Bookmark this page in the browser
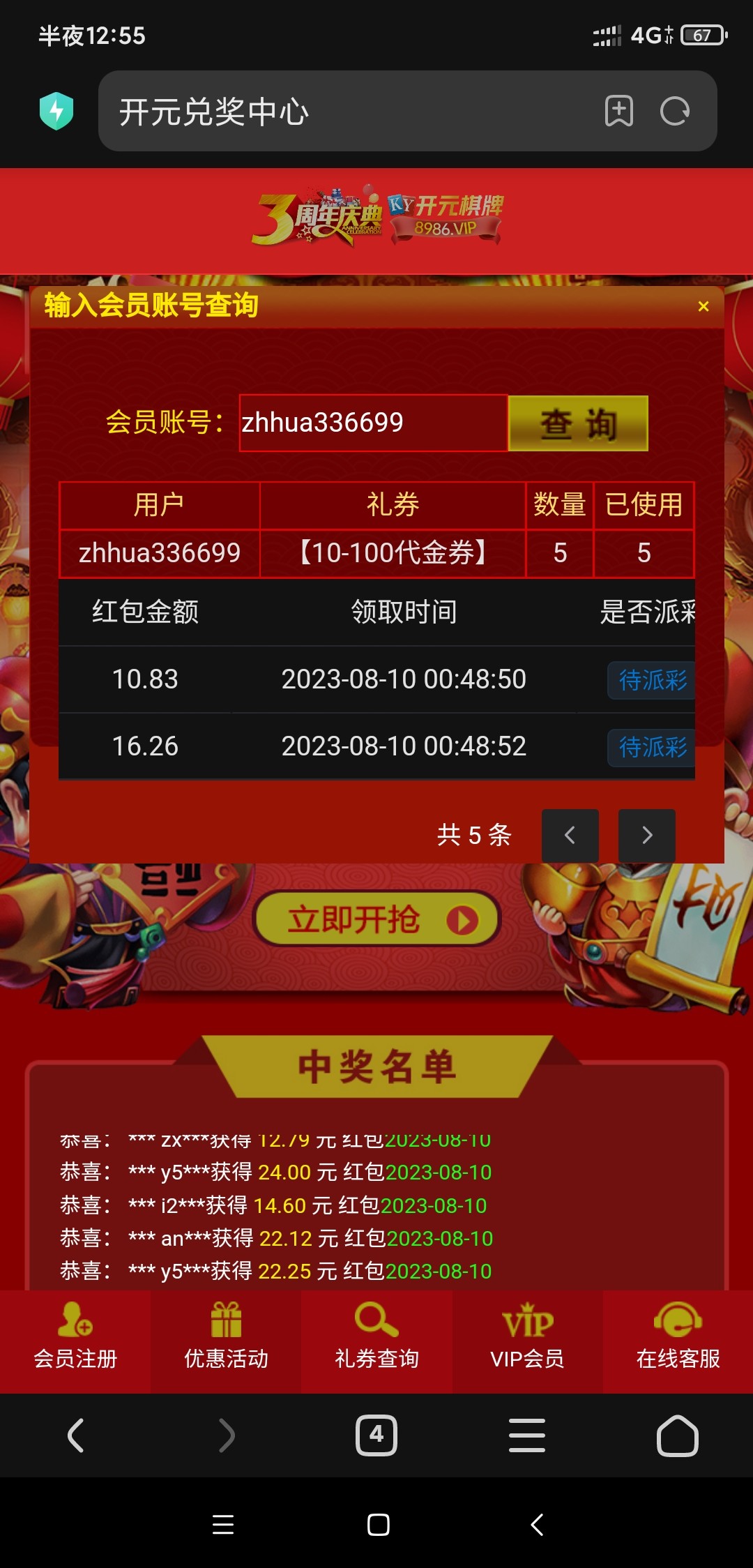The width and height of the screenshot is (753, 1568). click(618, 111)
